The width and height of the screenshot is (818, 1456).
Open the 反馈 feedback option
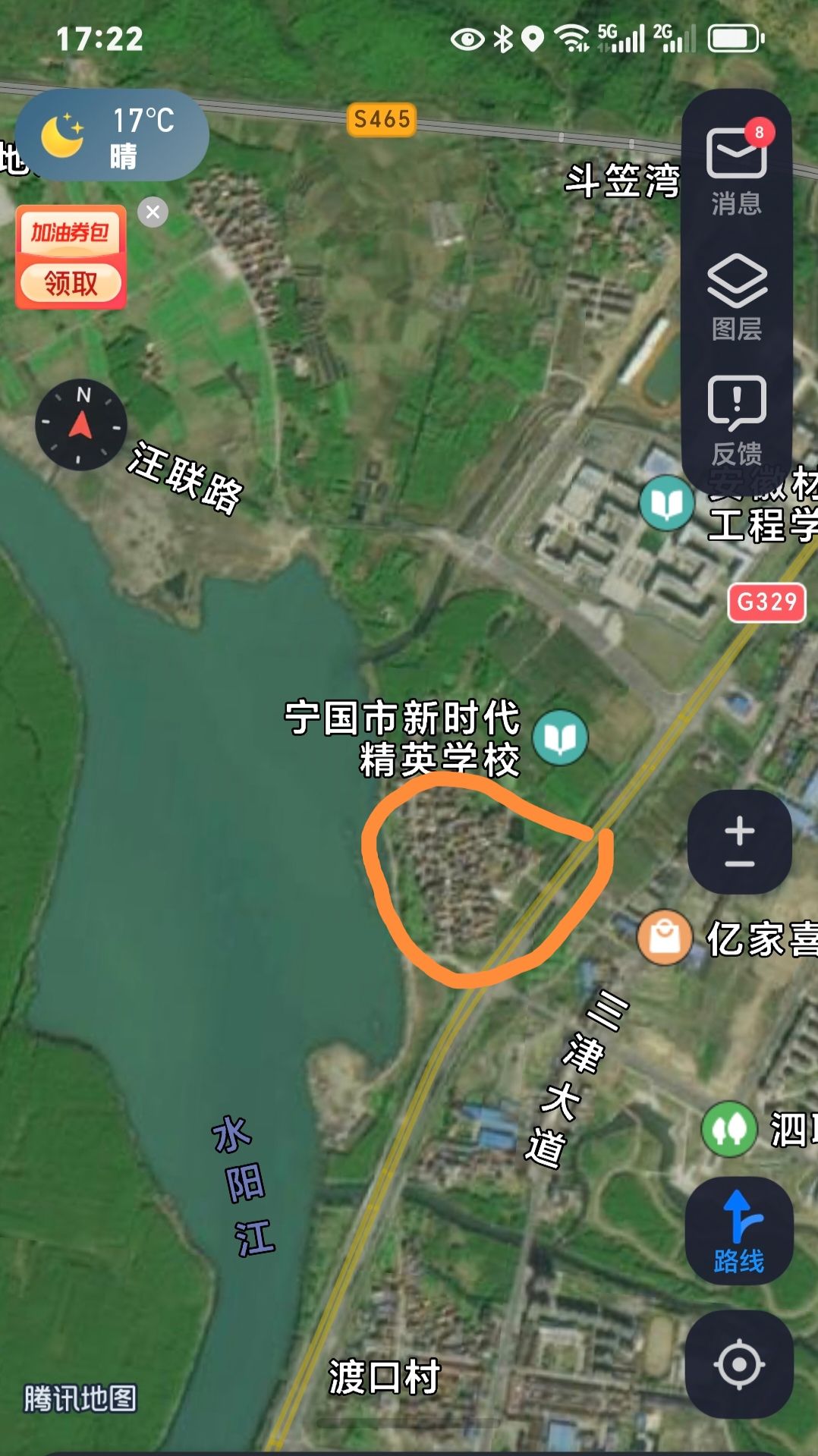click(736, 420)
